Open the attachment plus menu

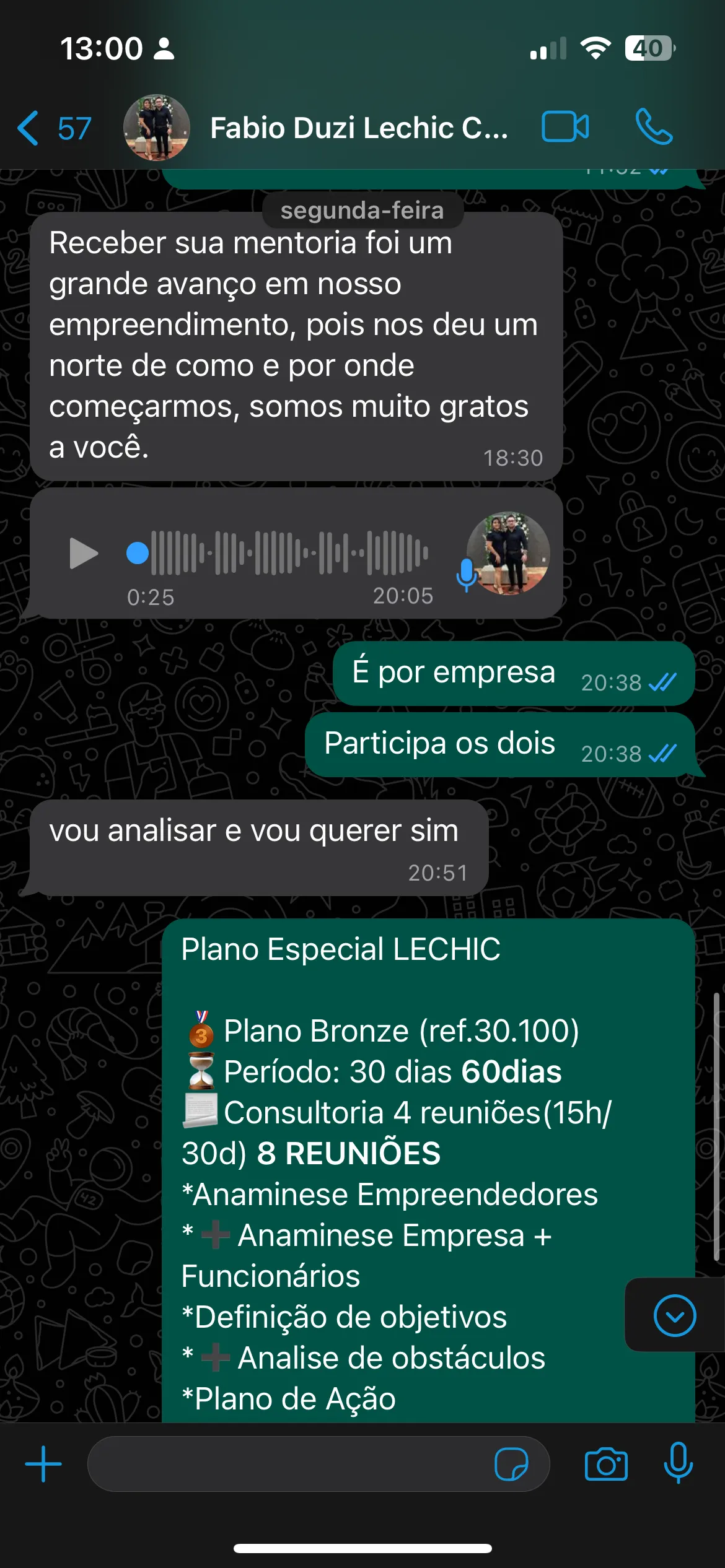43,1464
